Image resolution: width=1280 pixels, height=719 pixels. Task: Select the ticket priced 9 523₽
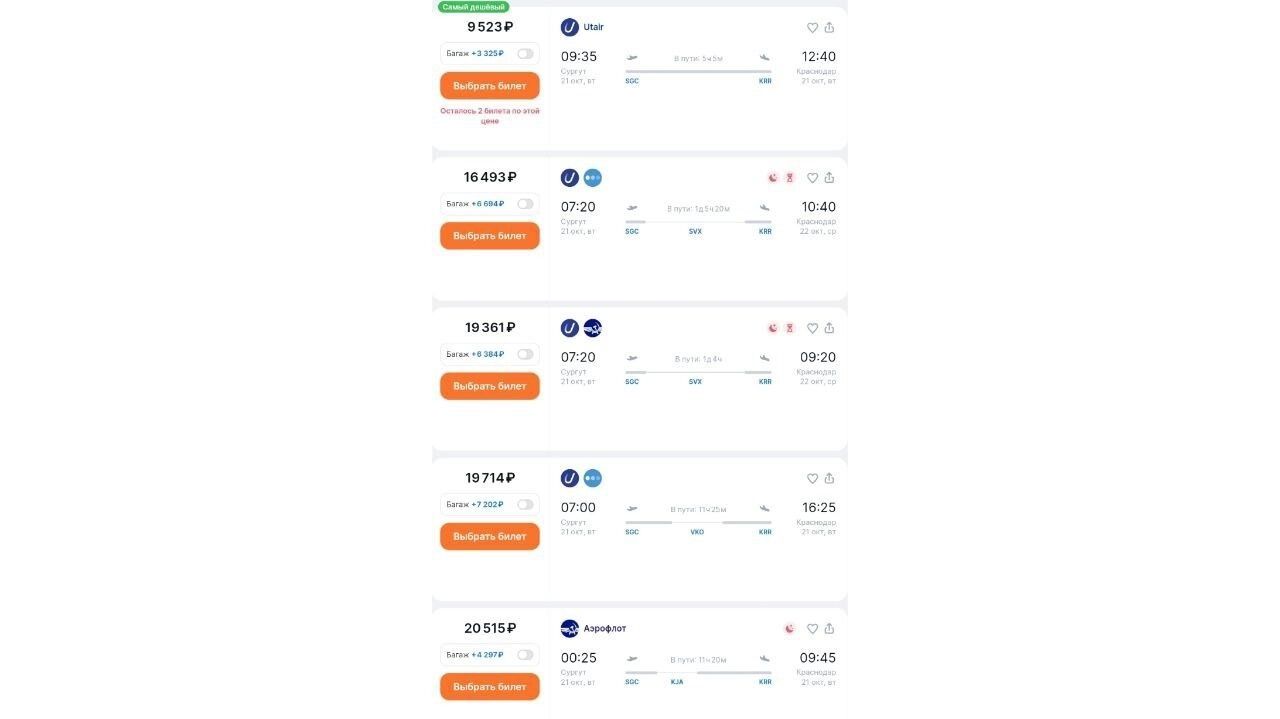(x=489, y=86)
